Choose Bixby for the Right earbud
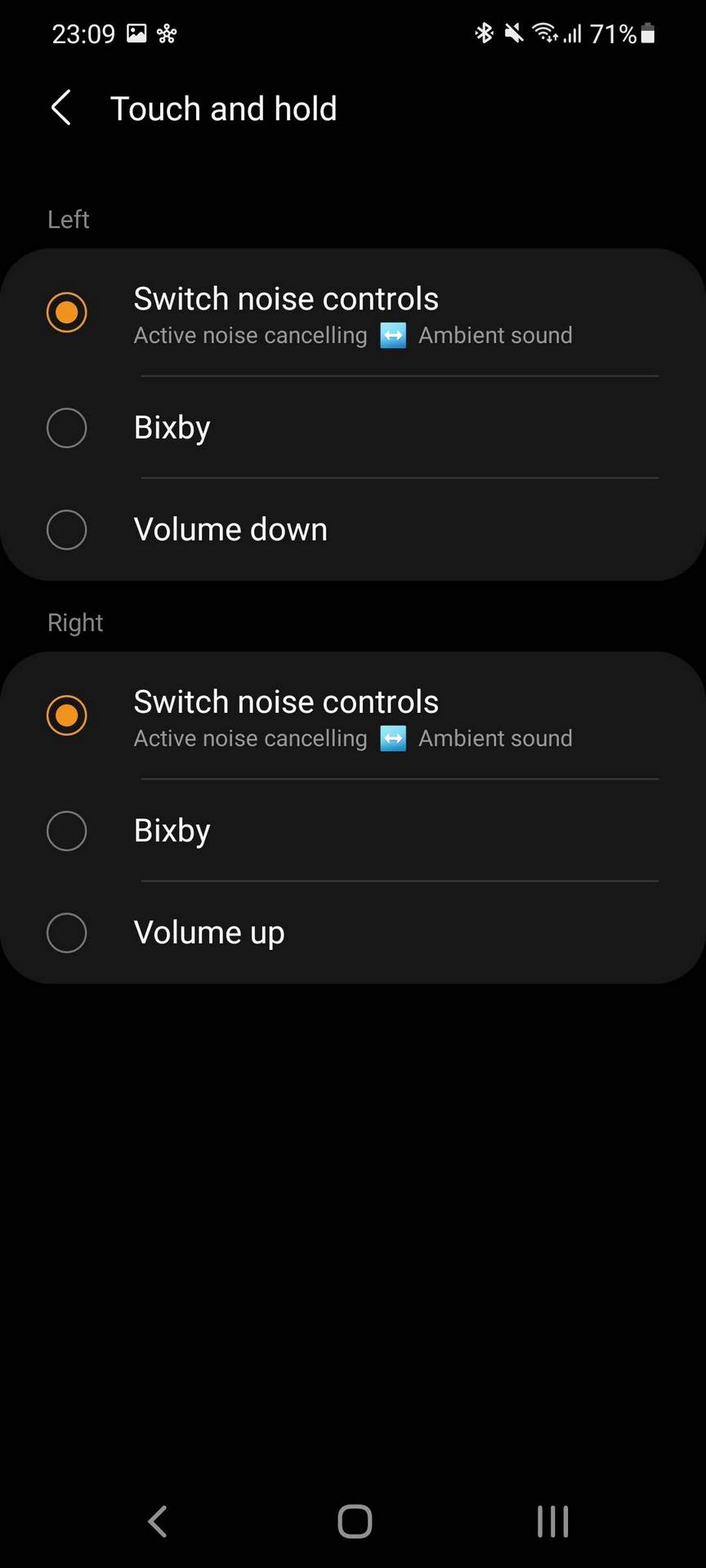The height and width of the screenshot is (1568, 706). (353, 831)
